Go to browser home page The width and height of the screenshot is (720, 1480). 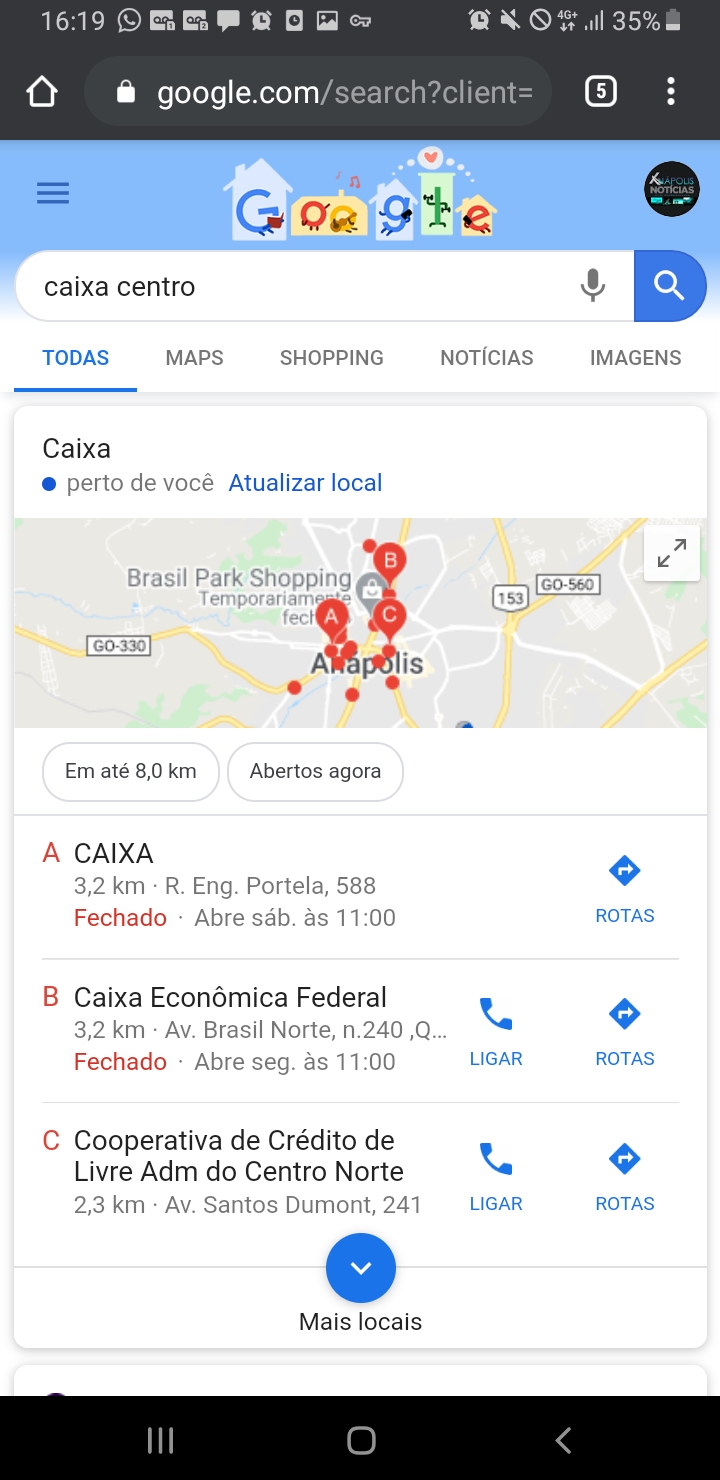click(x=42, y=93)
